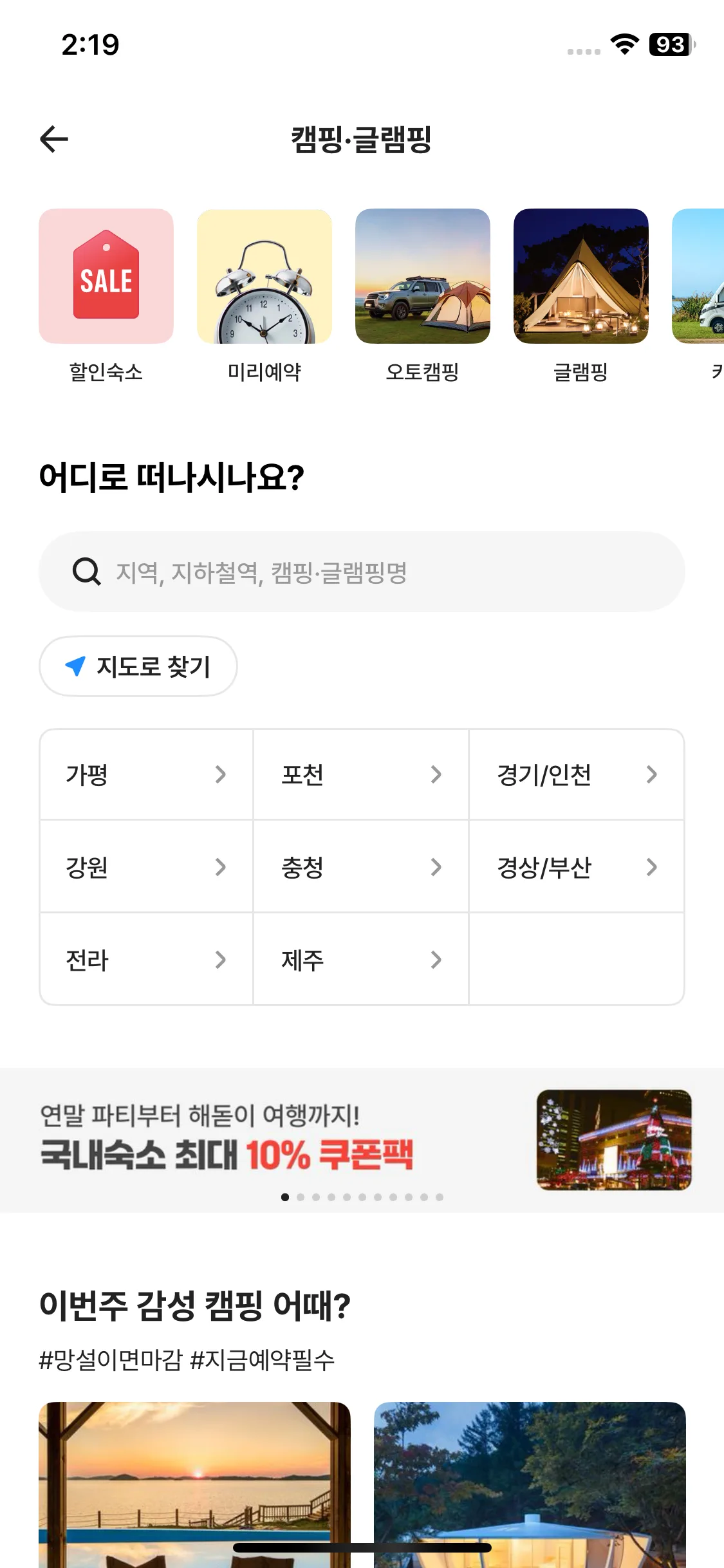724x1568 pixels.
Task: Click the search magnifier icon
Action: point(86,570)
